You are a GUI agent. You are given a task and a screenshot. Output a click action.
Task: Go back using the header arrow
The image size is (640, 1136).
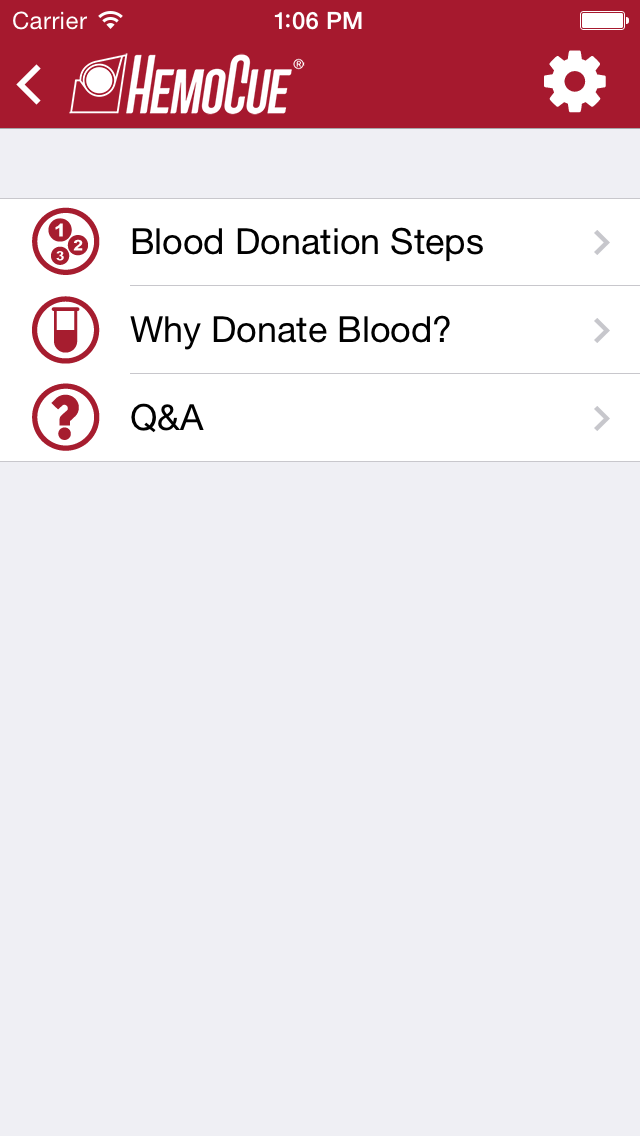30,85
